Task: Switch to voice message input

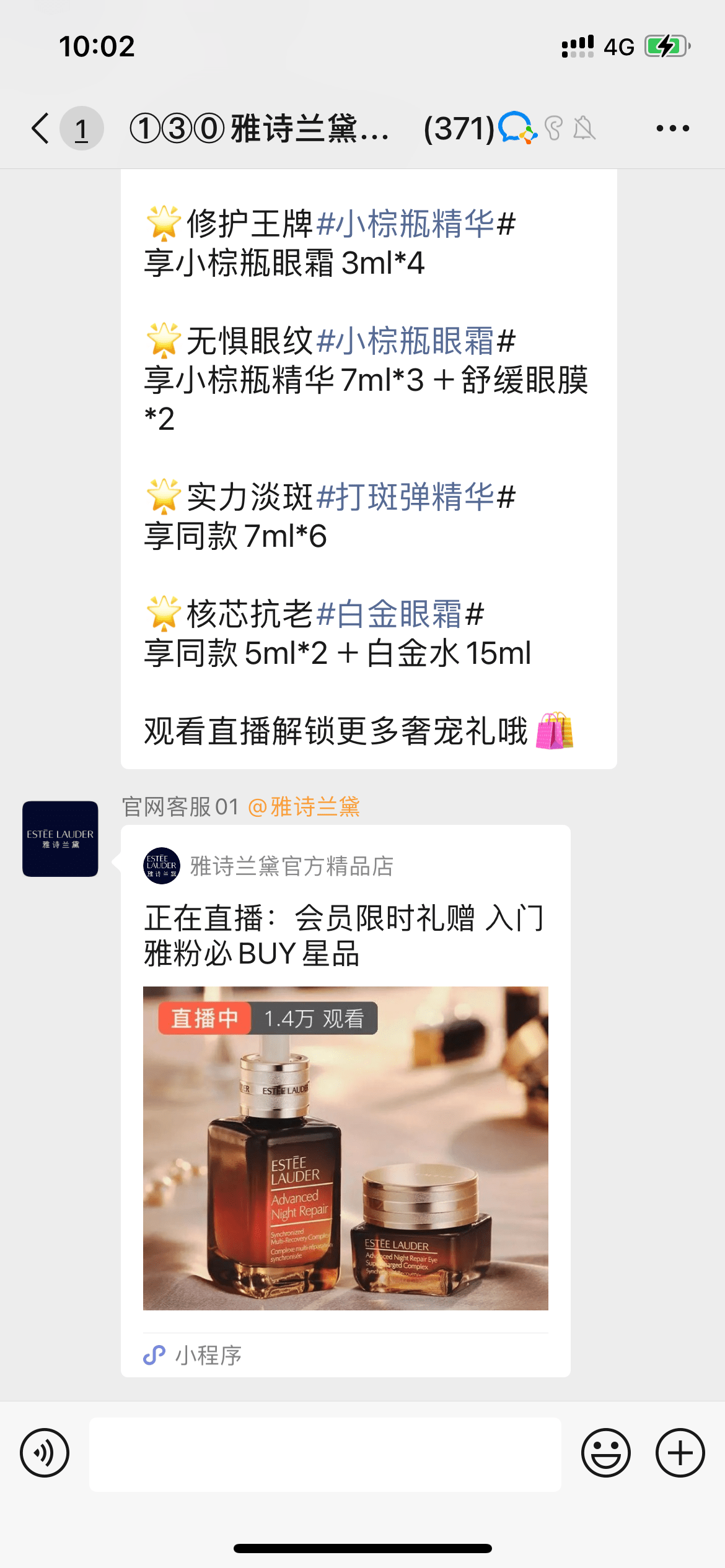Action: (x=45, y=1453)
